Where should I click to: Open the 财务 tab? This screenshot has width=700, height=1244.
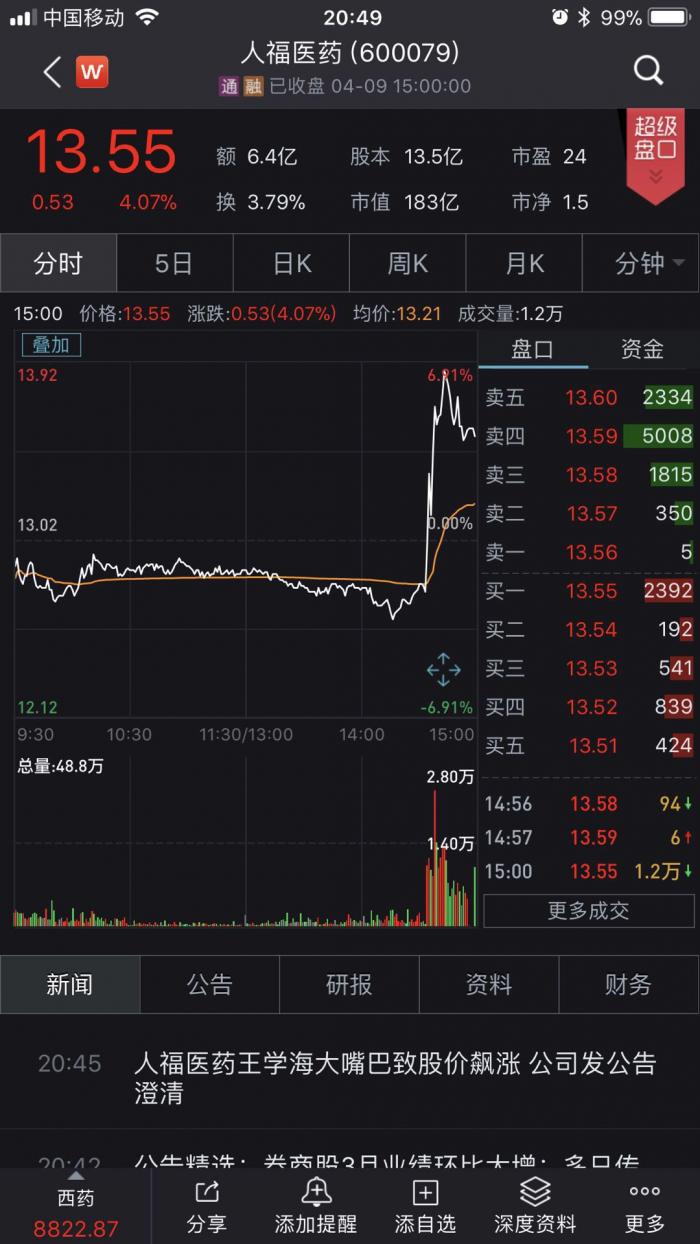[628, 985]
